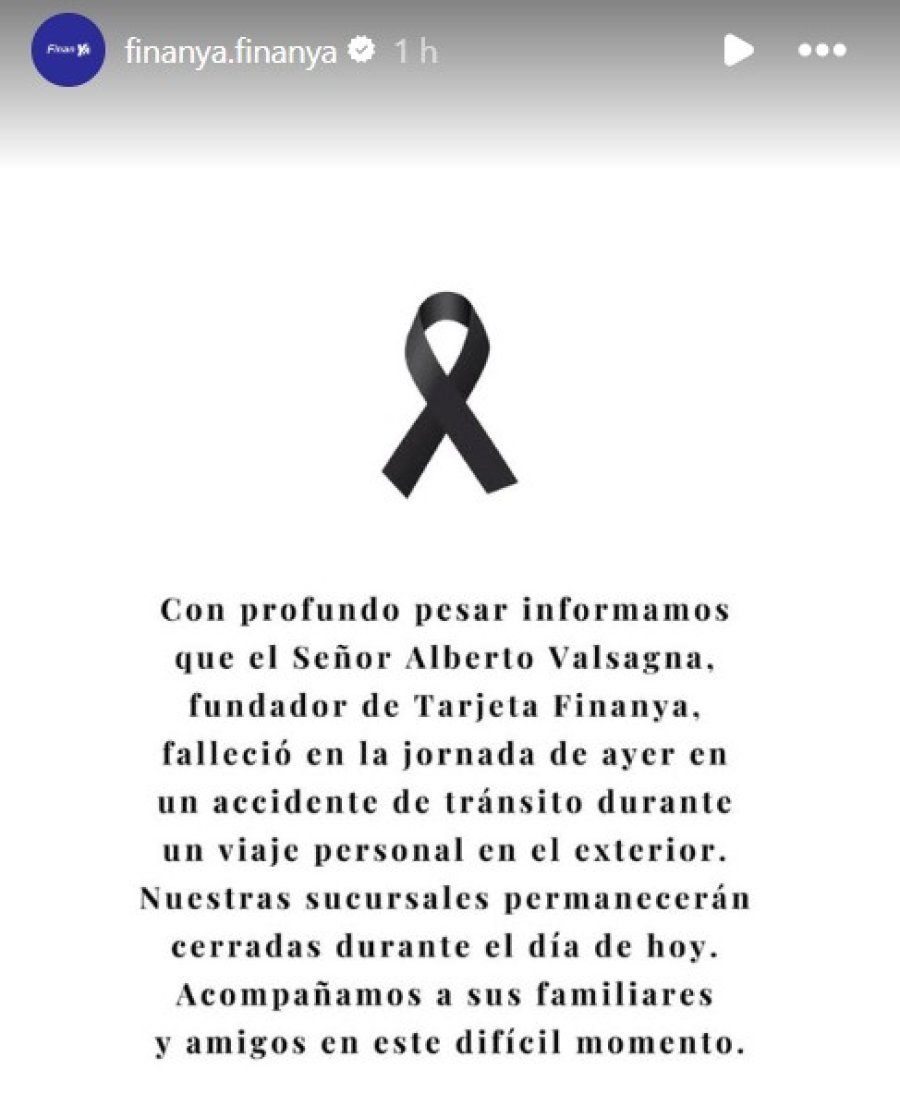
Task: Open the three-dot story options menu
Action: (822, 50)
